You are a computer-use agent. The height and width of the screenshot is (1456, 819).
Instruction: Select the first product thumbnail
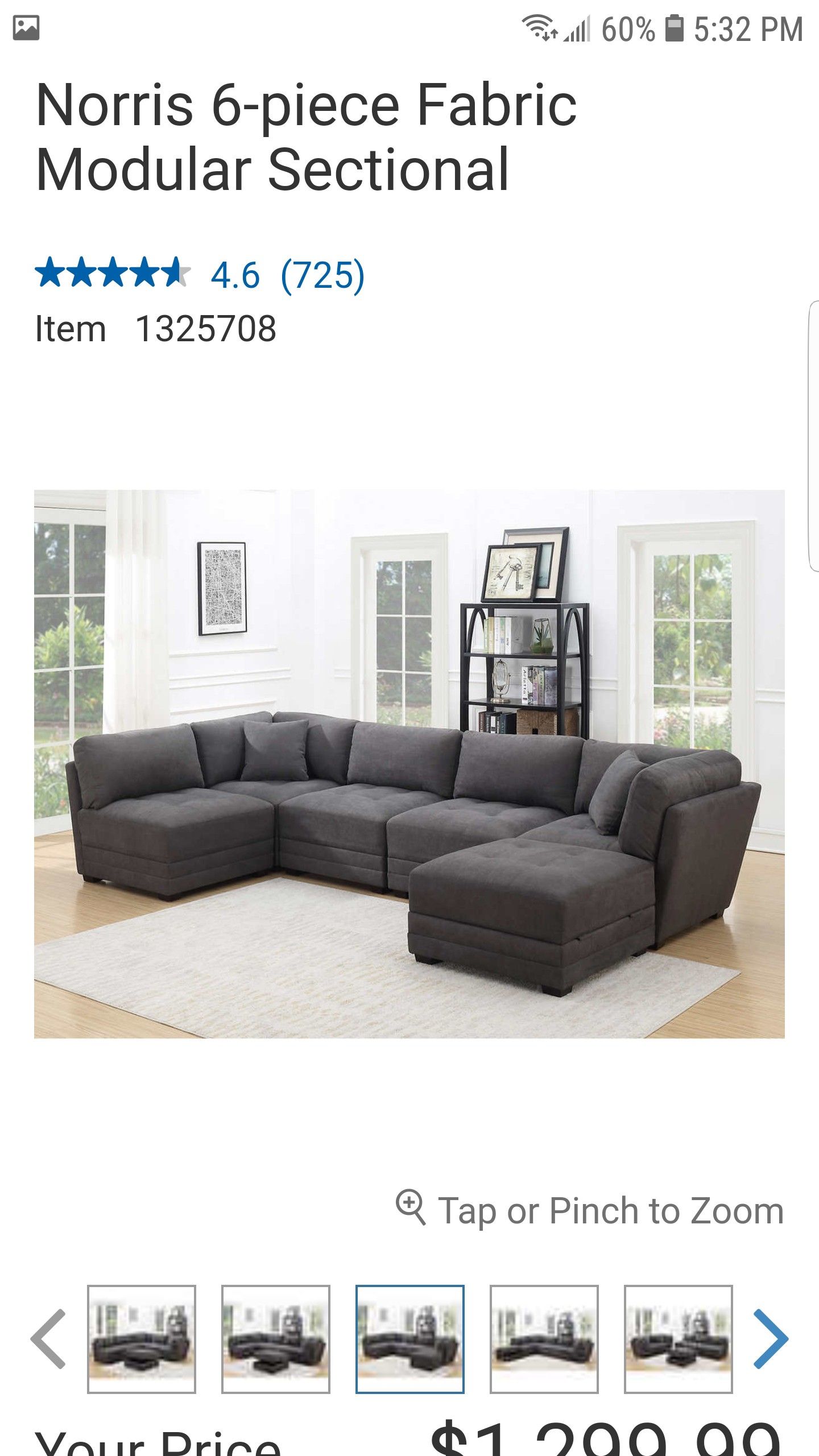(142, 1339)
